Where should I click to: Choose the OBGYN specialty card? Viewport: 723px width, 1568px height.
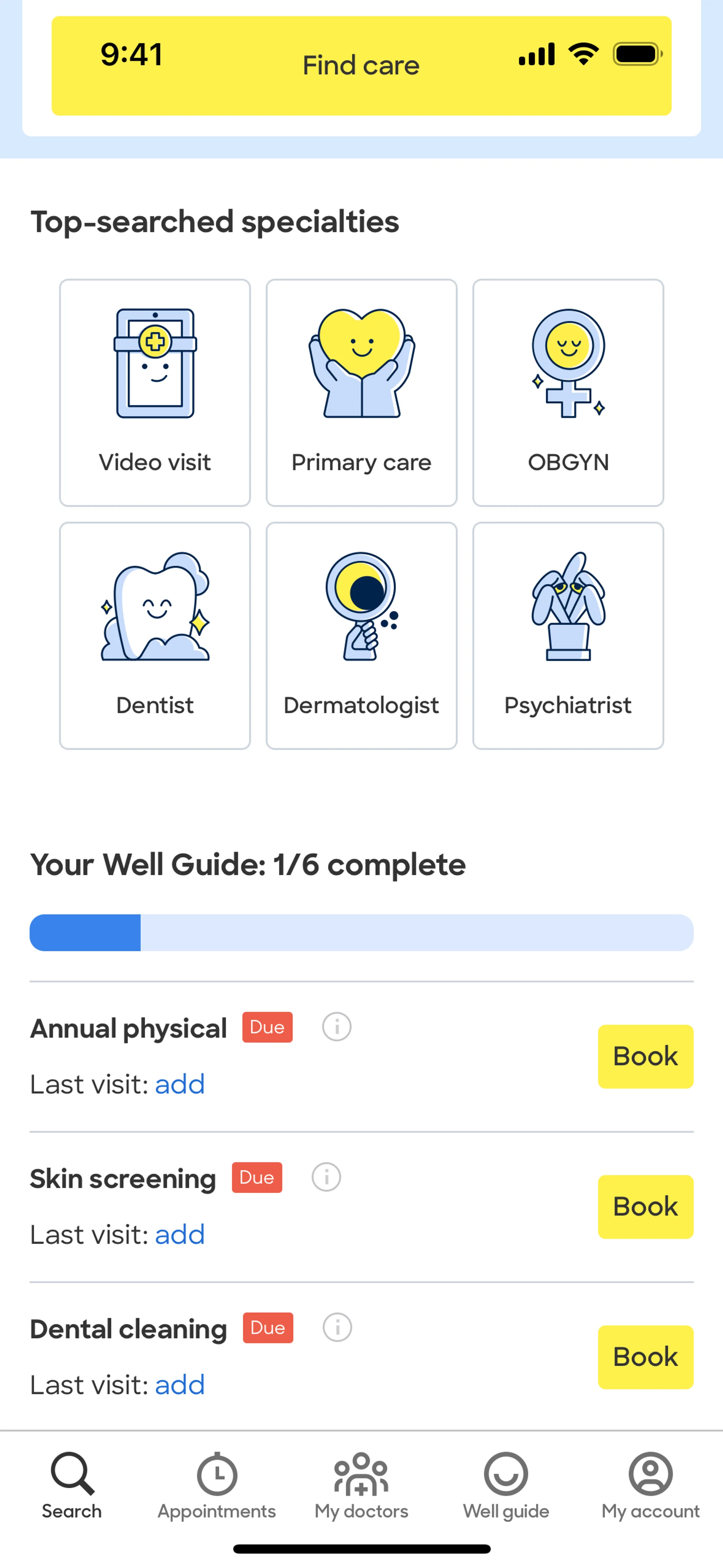coord(568,393)
